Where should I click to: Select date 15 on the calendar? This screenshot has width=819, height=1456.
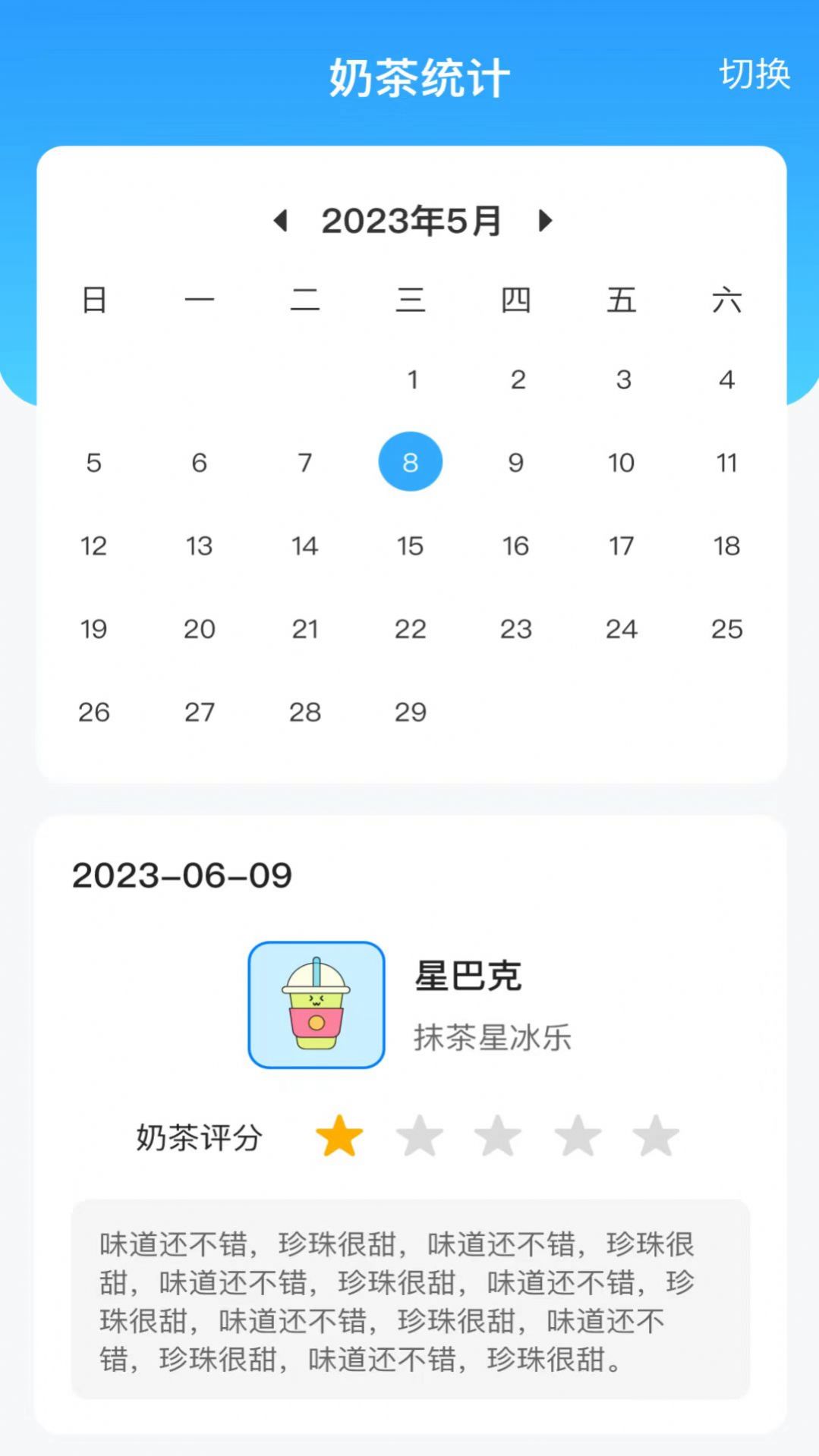tap(410, 545)
